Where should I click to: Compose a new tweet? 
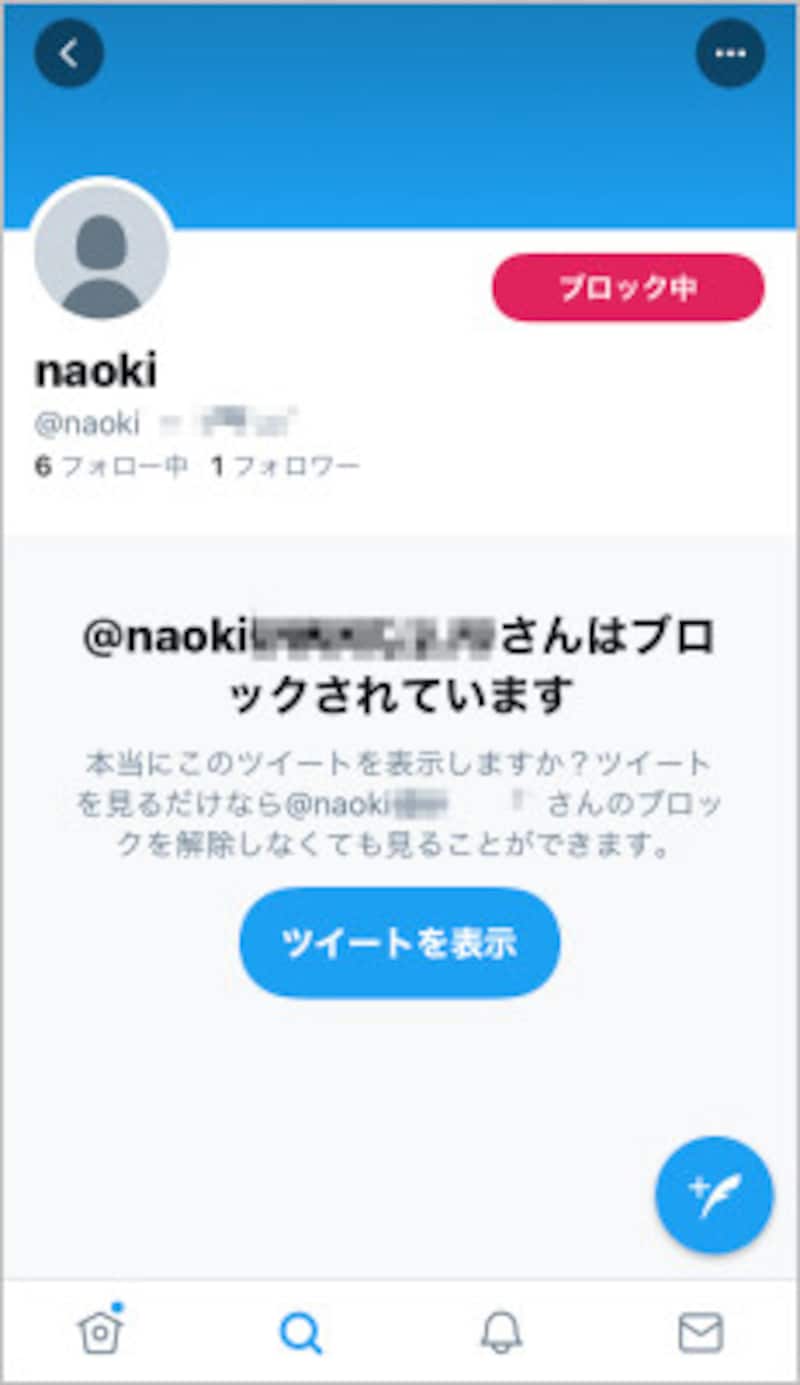pyautogui.click(x=713, y=1194)
